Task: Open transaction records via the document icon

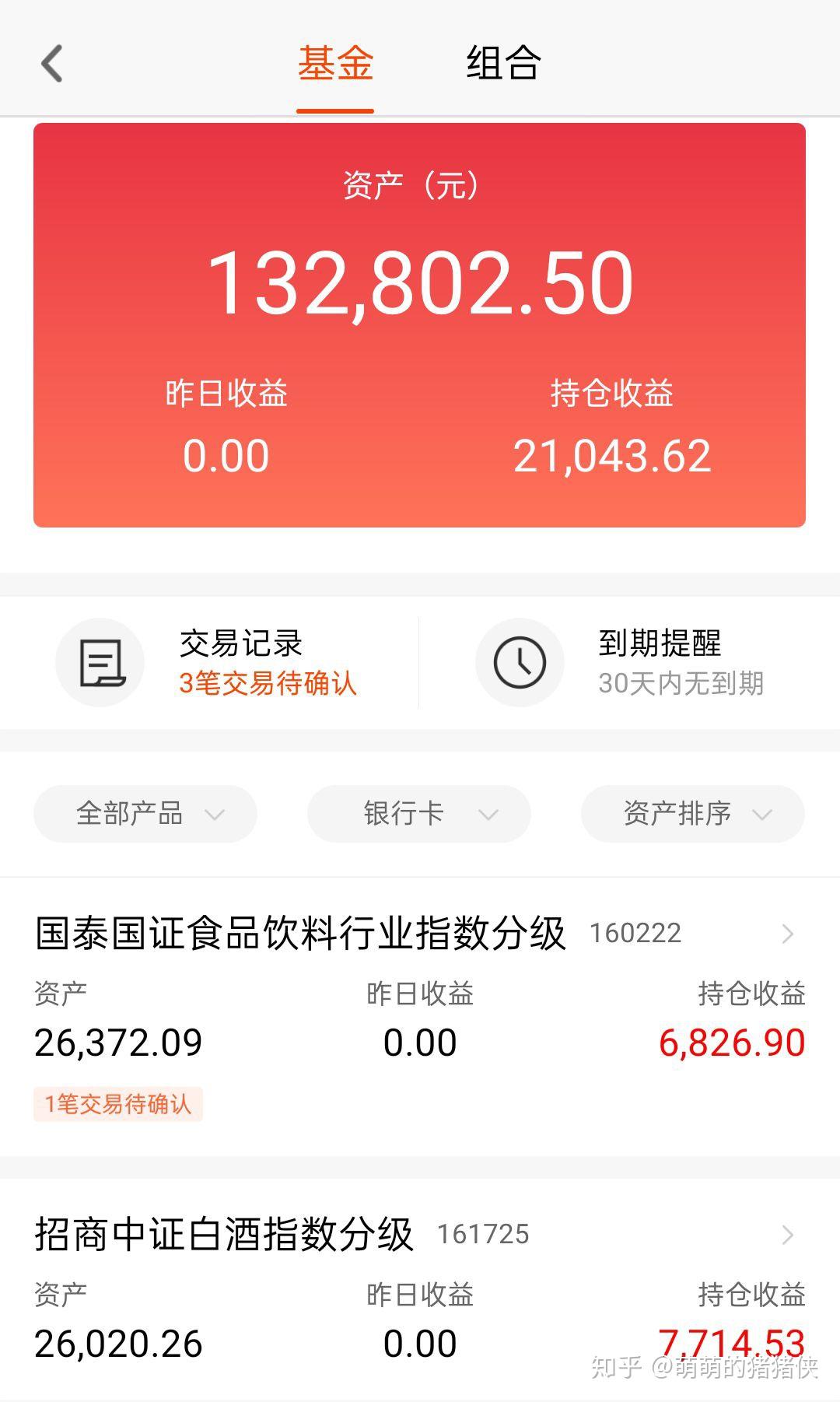Action: tap(100, 661)
